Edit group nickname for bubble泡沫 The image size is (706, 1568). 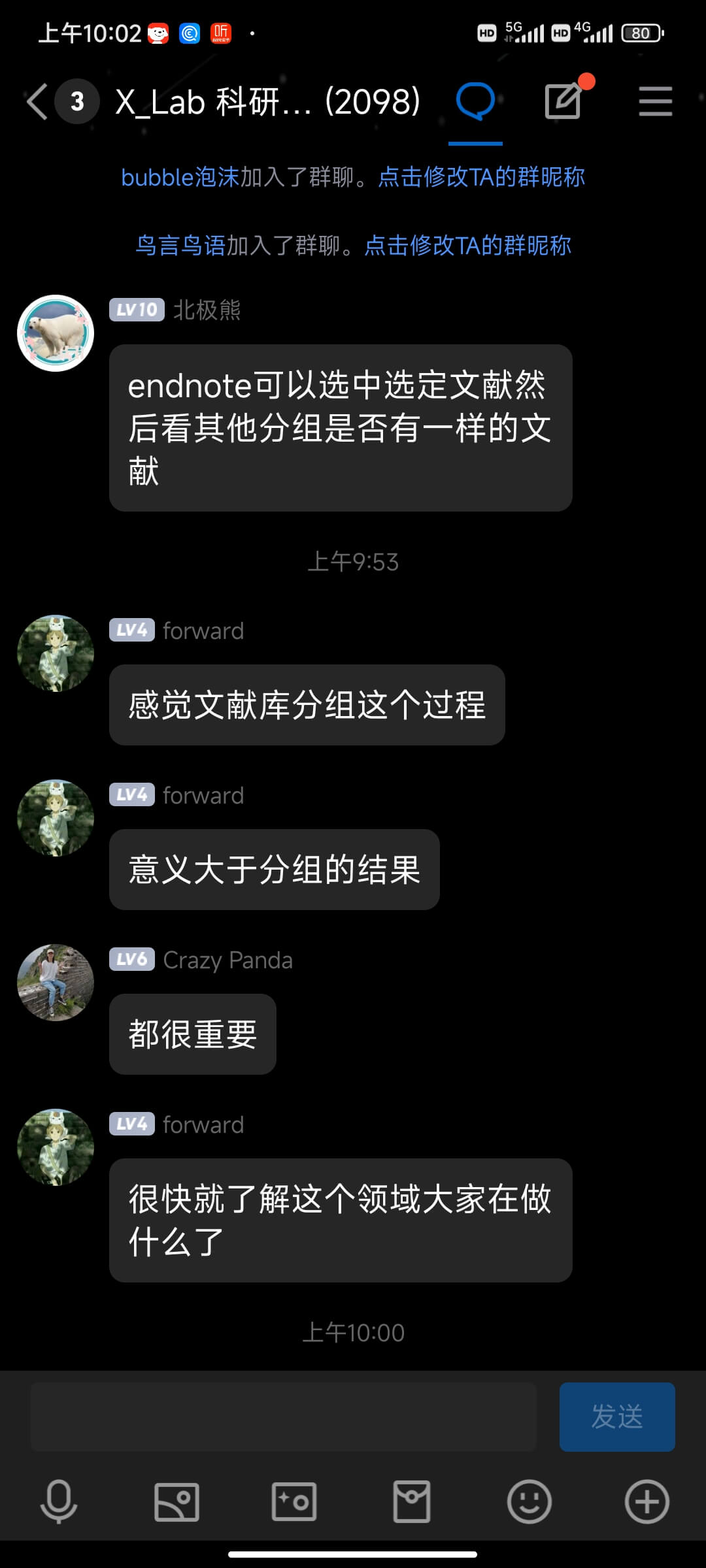(481, 177)
